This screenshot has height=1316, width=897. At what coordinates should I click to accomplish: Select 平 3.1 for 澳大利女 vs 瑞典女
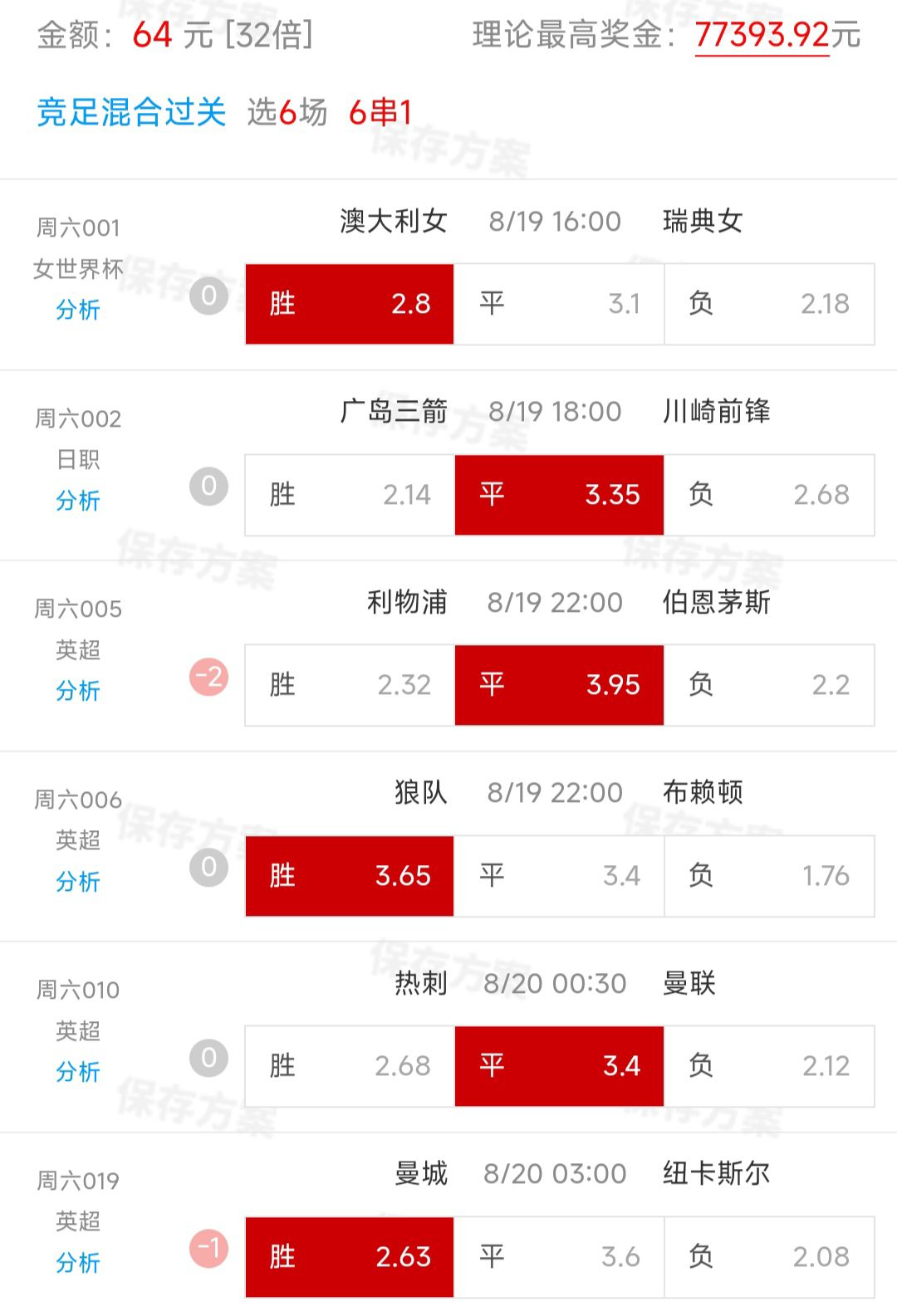[x=559, y=304]
